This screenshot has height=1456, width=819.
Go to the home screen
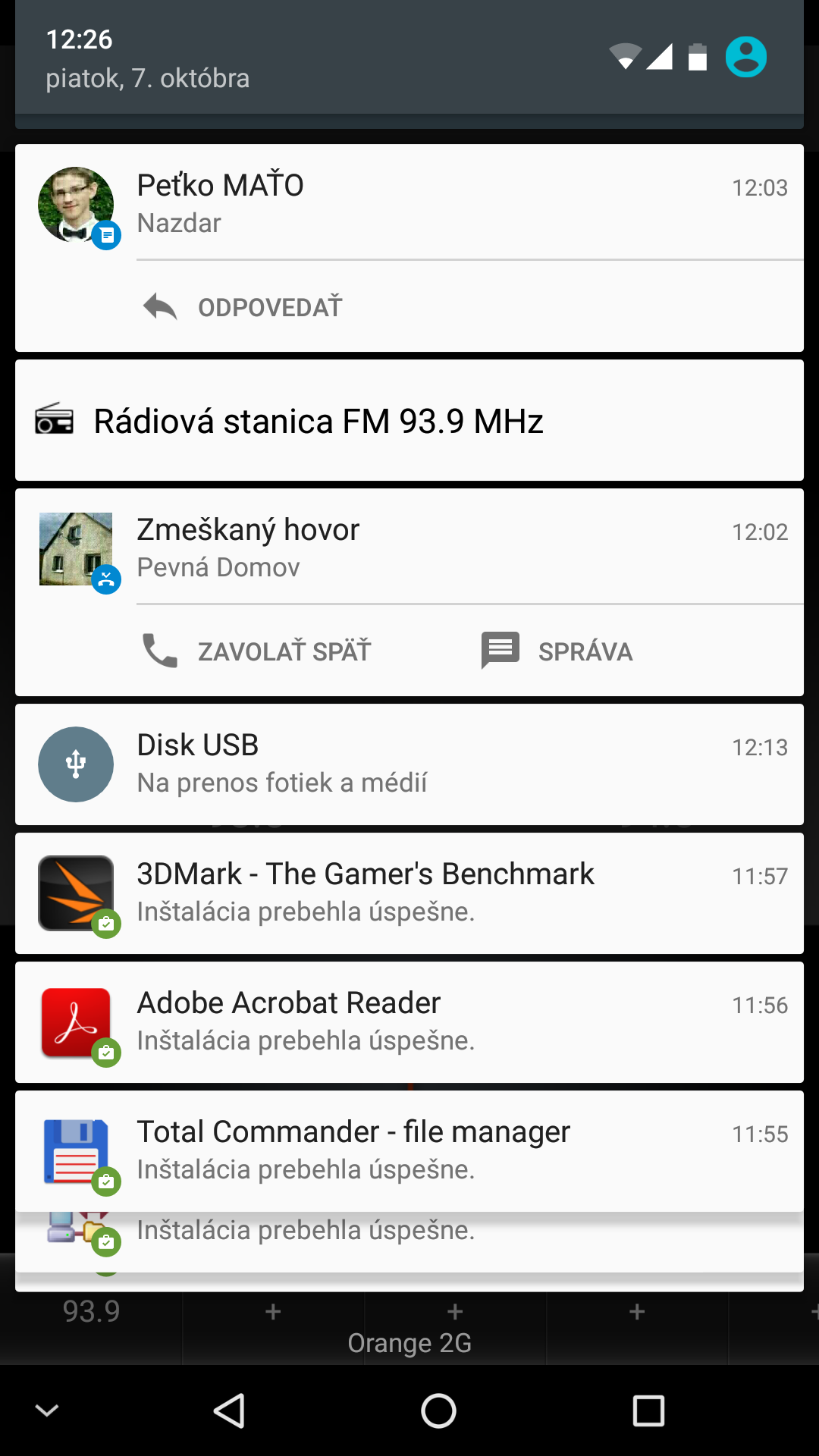pyautogui.click(x=438, y=1411)
